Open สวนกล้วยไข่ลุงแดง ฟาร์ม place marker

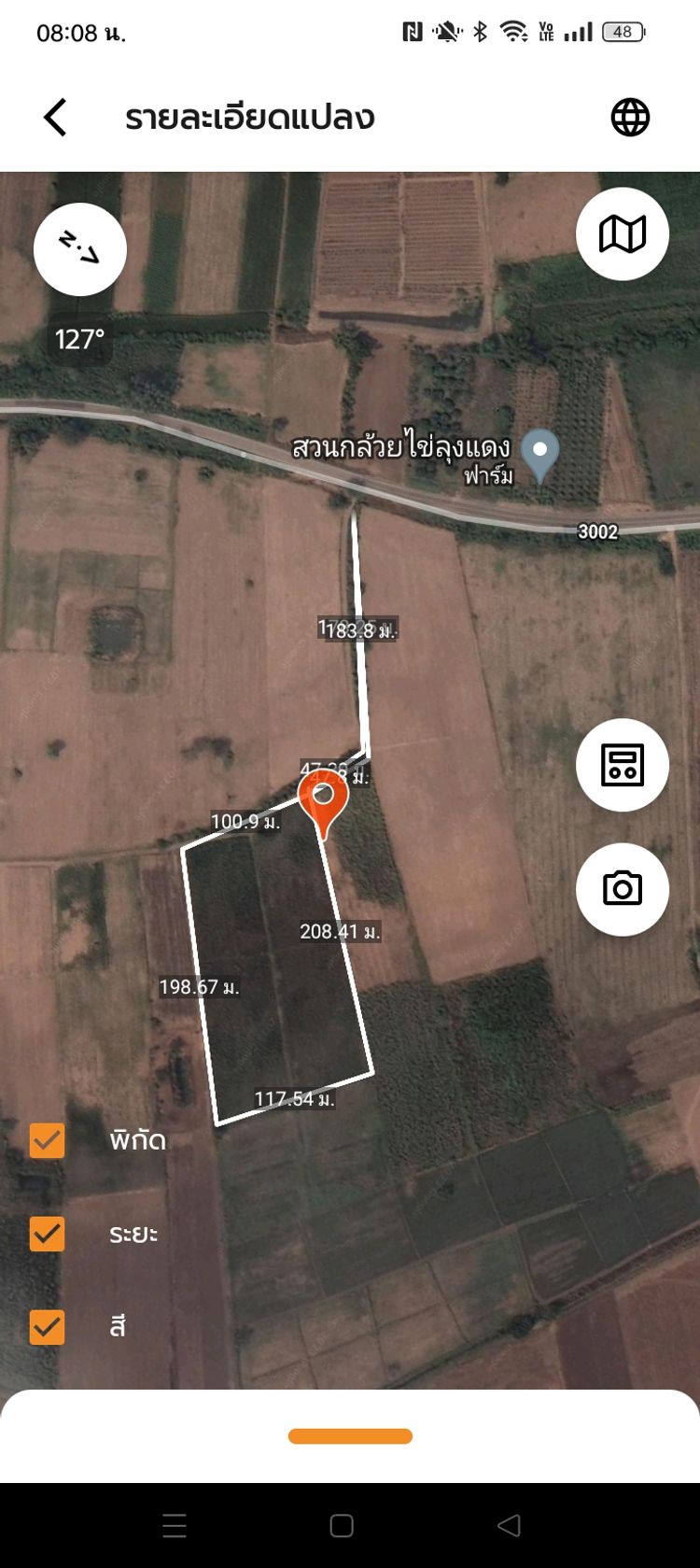coord(539,455)
